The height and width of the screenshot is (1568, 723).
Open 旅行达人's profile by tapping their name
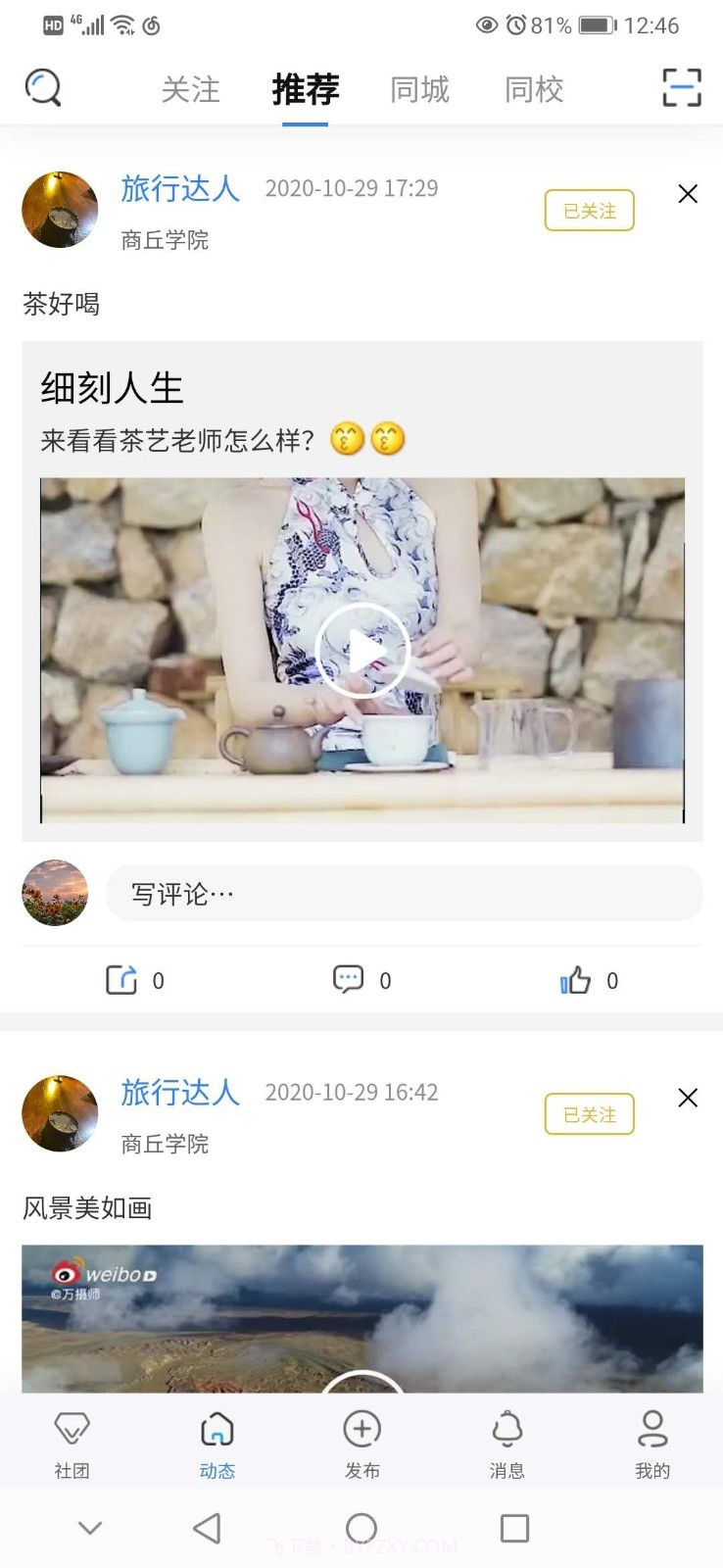click(x=180, y=189)
